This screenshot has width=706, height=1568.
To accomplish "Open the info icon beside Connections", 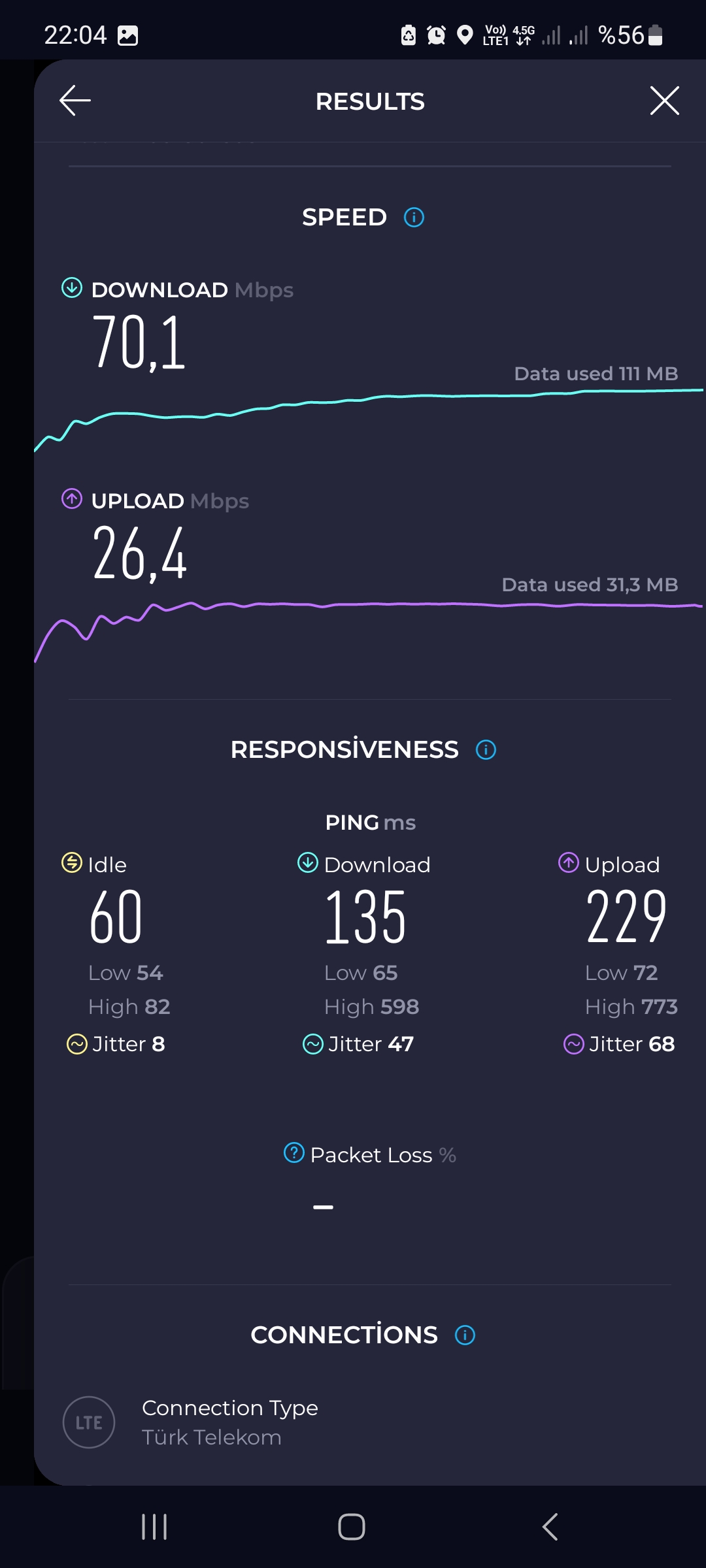I will tap(465, 1335).
